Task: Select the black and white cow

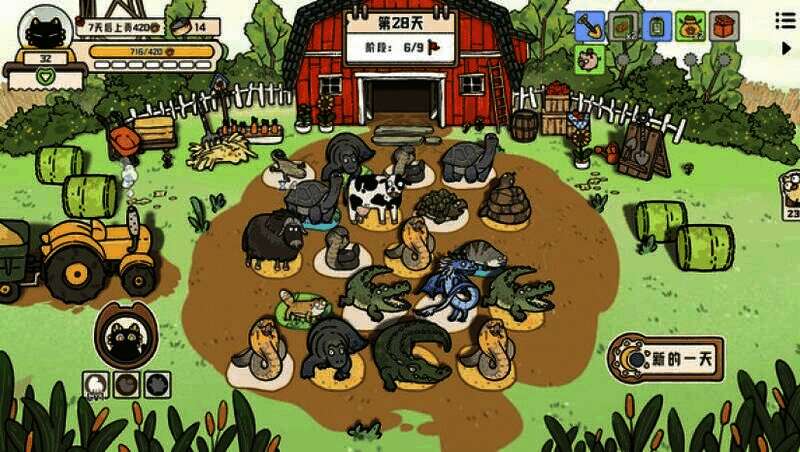Action: point(375,194)
